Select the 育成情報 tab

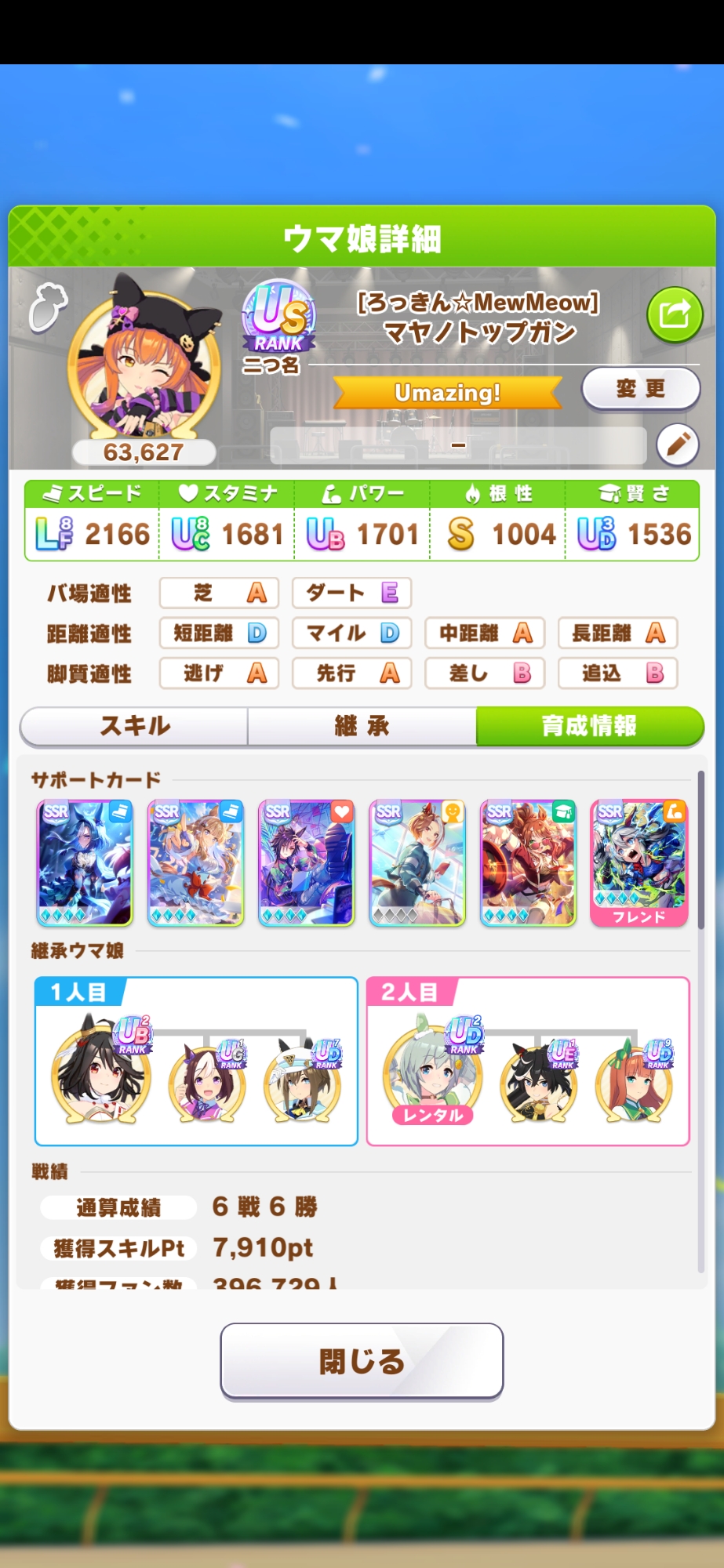(x=589, y=726)
